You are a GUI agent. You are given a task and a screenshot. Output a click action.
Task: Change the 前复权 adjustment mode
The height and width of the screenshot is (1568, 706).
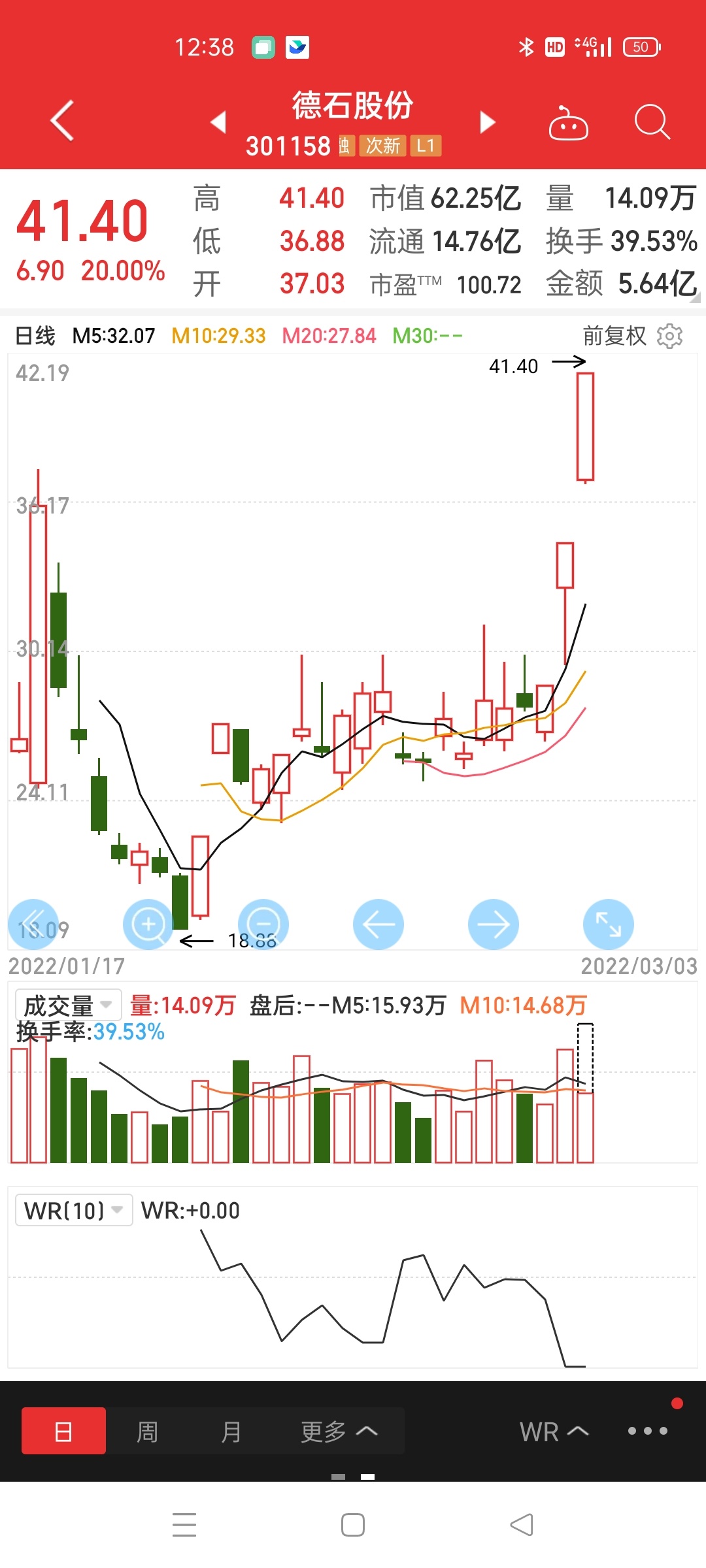pos(614,336)
